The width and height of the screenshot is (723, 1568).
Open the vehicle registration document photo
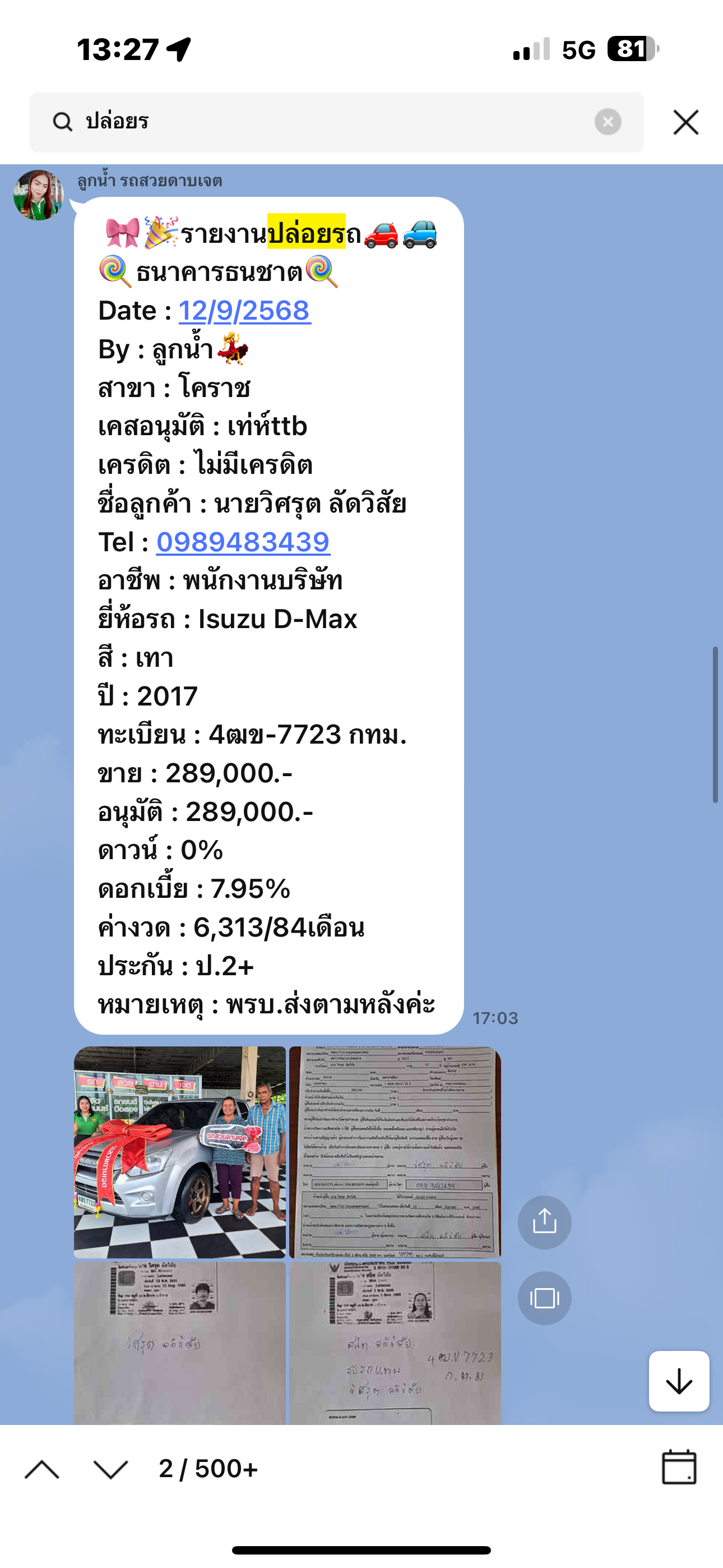click(x=395, y=1152)
